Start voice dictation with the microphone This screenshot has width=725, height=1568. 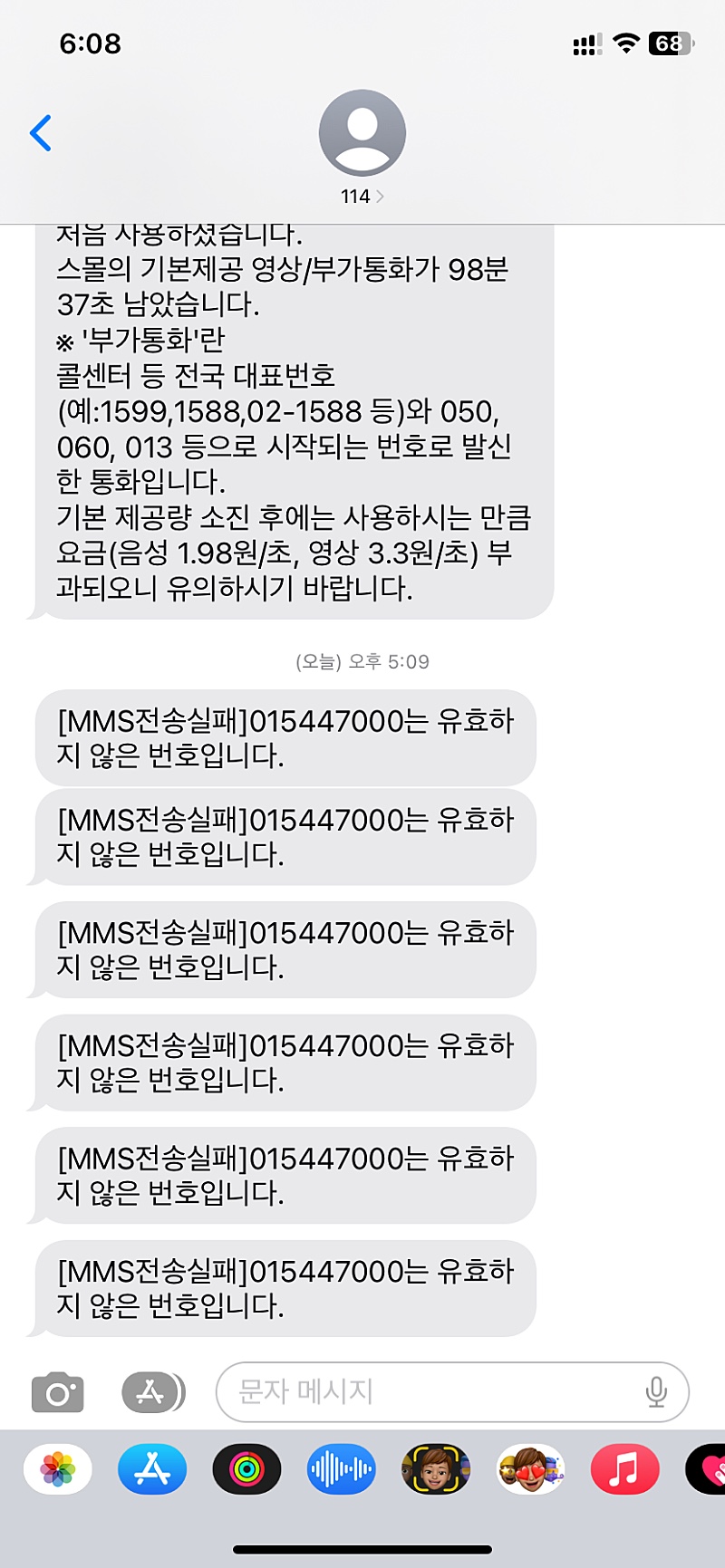(x=656, y=1392)
